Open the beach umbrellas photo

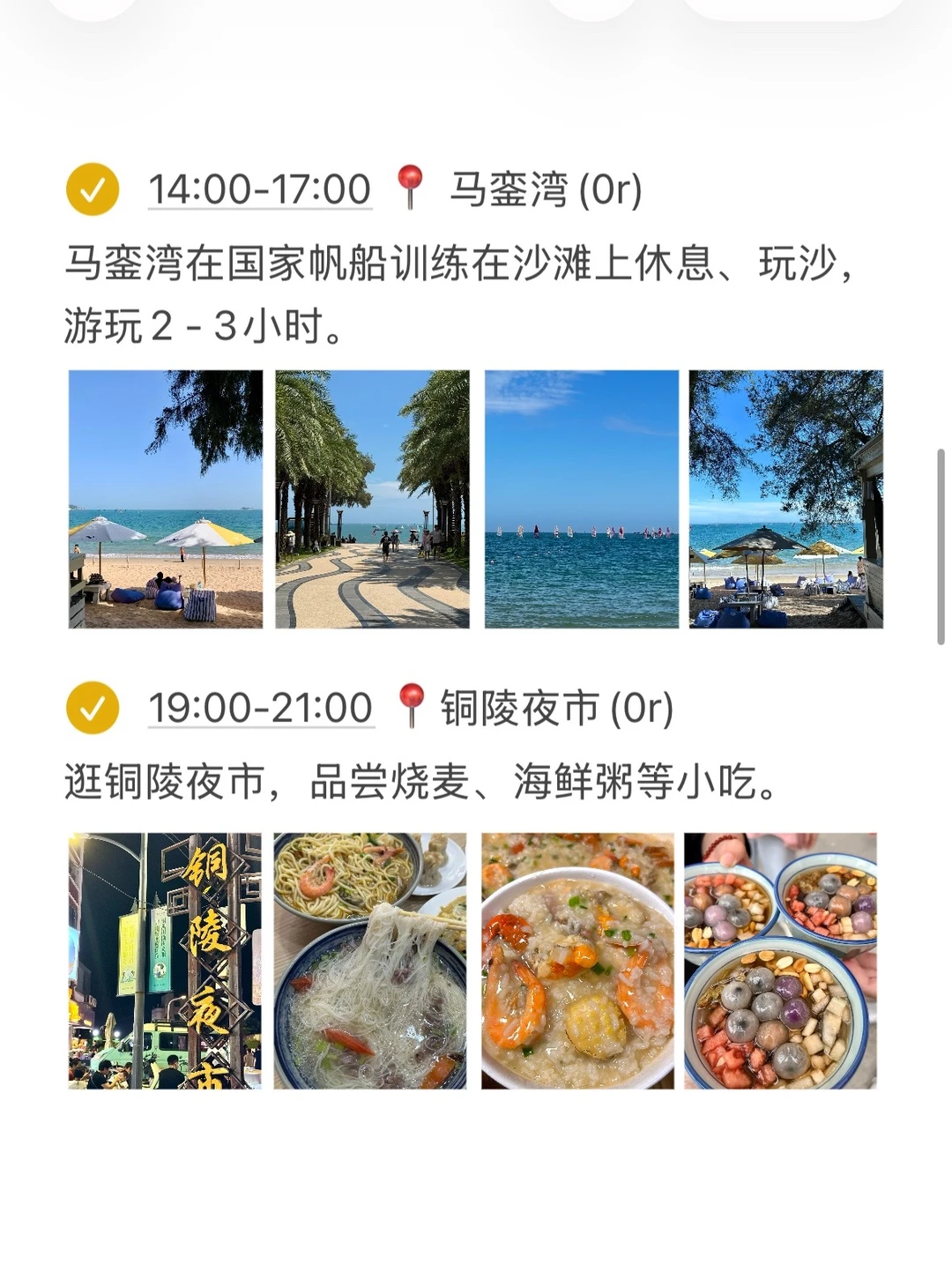pyautogui.click(x=166, y=499)
